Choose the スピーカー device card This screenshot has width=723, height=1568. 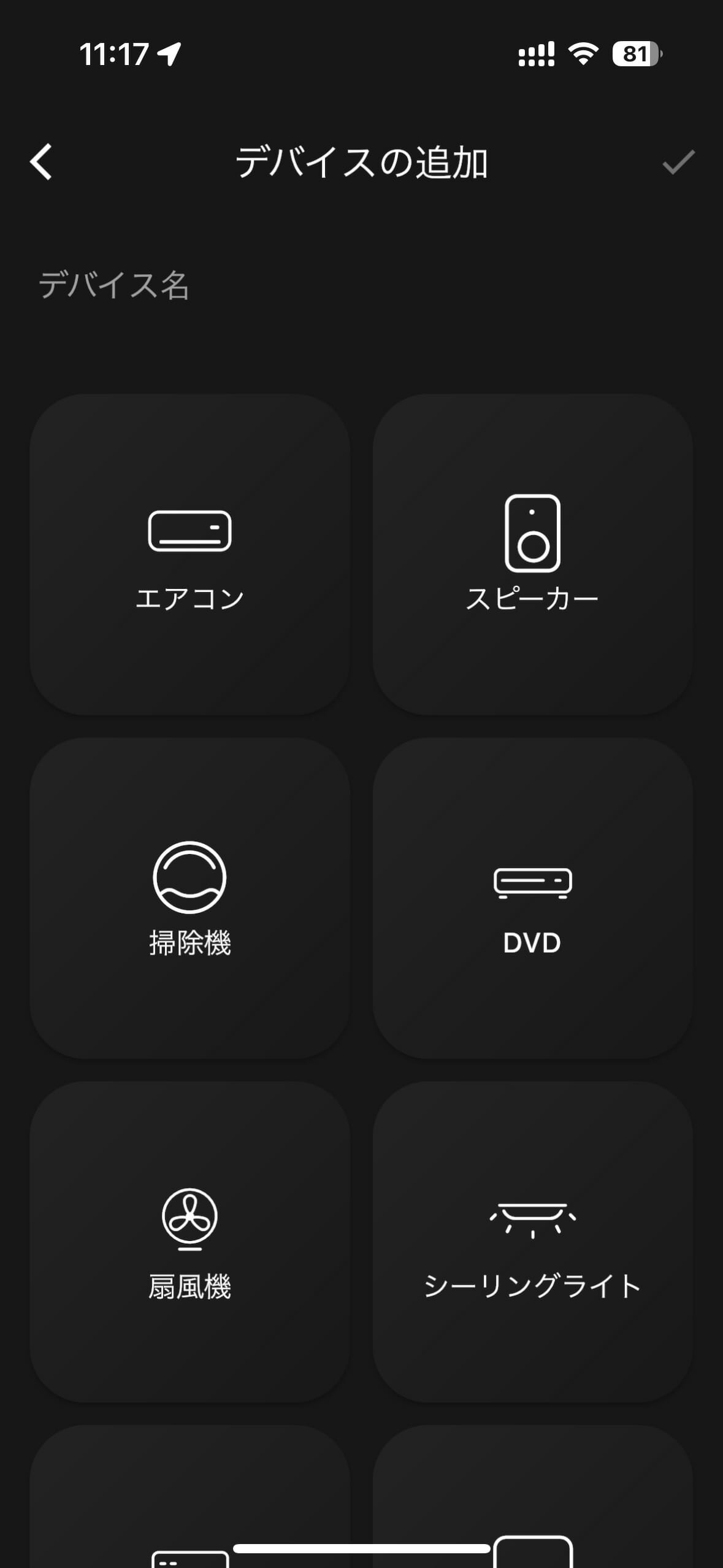pos(533,555)
